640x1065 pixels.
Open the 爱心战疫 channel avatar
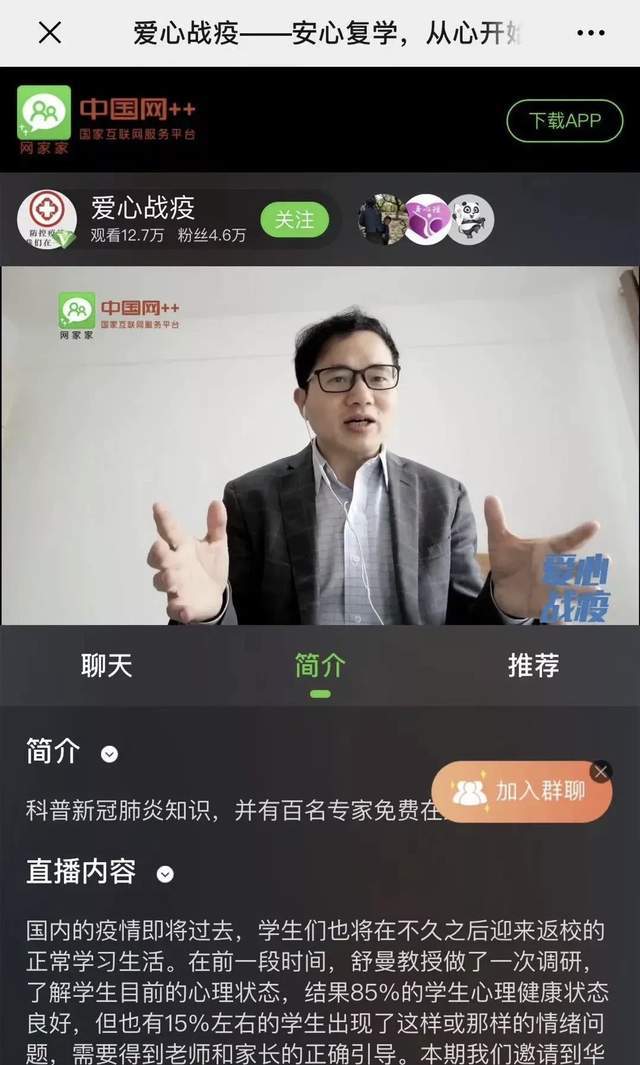[46, 219]
